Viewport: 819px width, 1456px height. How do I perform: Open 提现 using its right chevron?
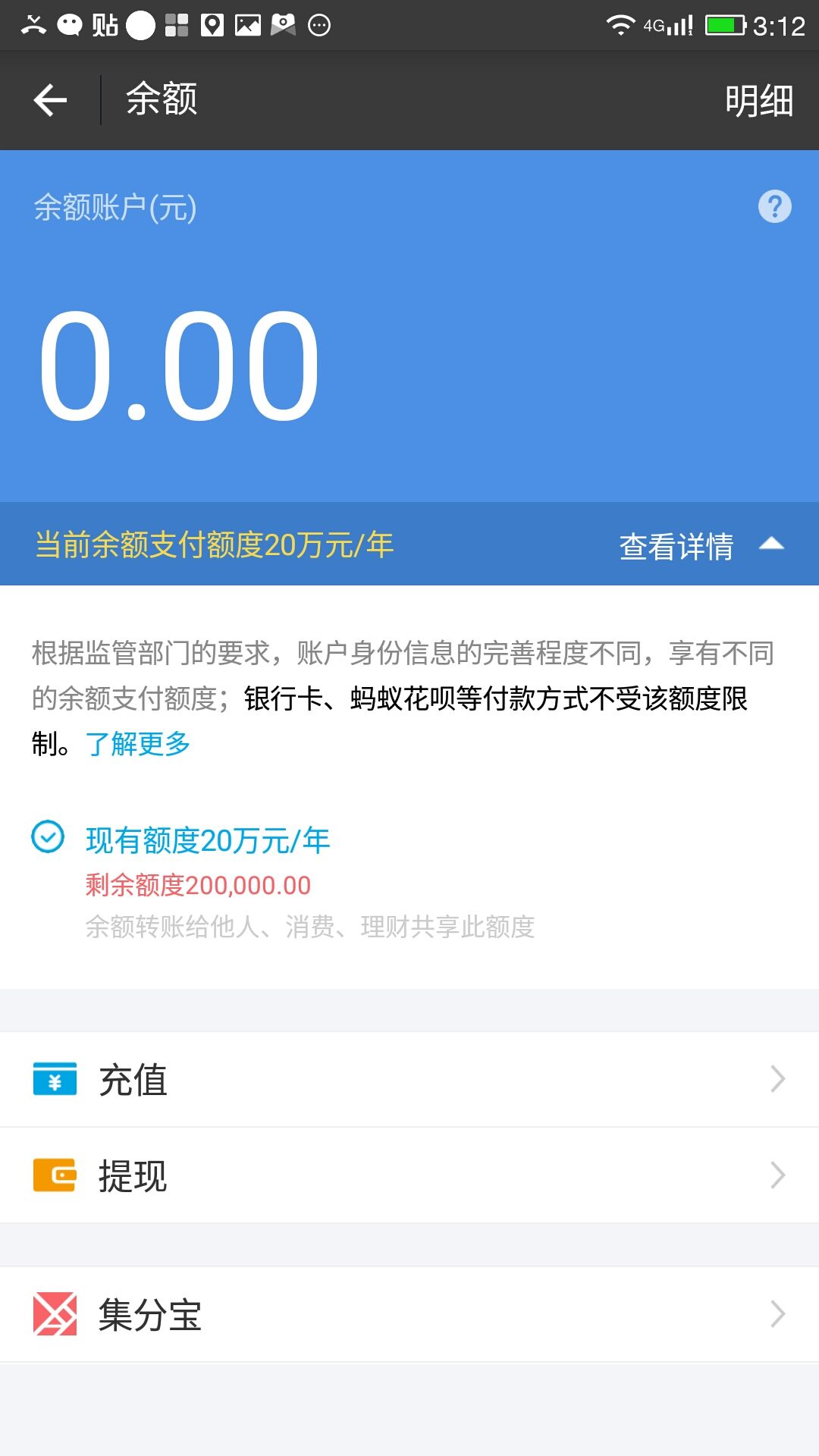(x=776, y=1175)
